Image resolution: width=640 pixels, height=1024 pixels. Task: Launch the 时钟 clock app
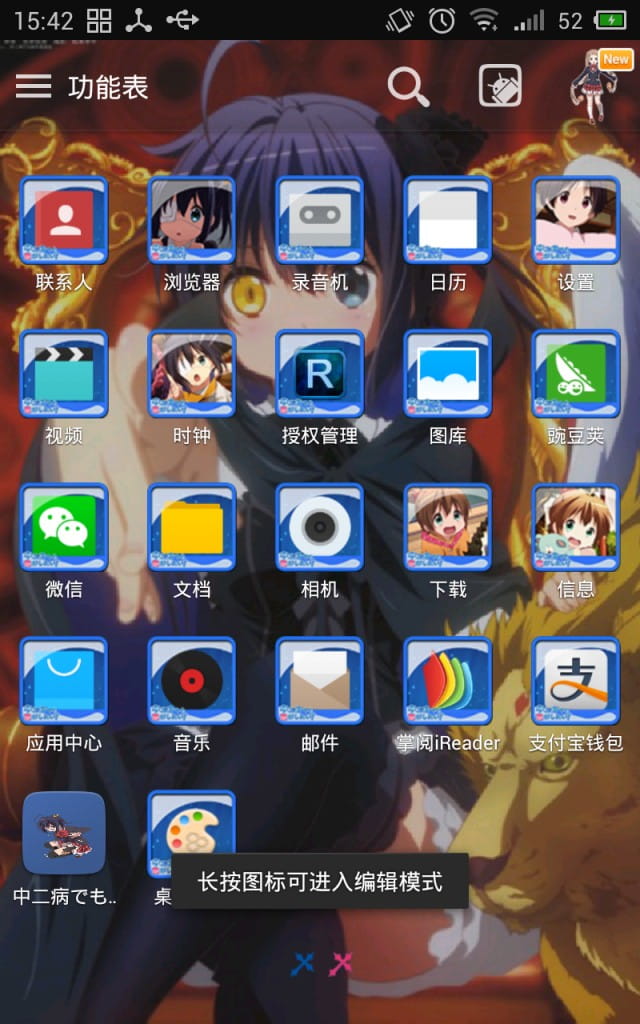[x=192, y=374]
